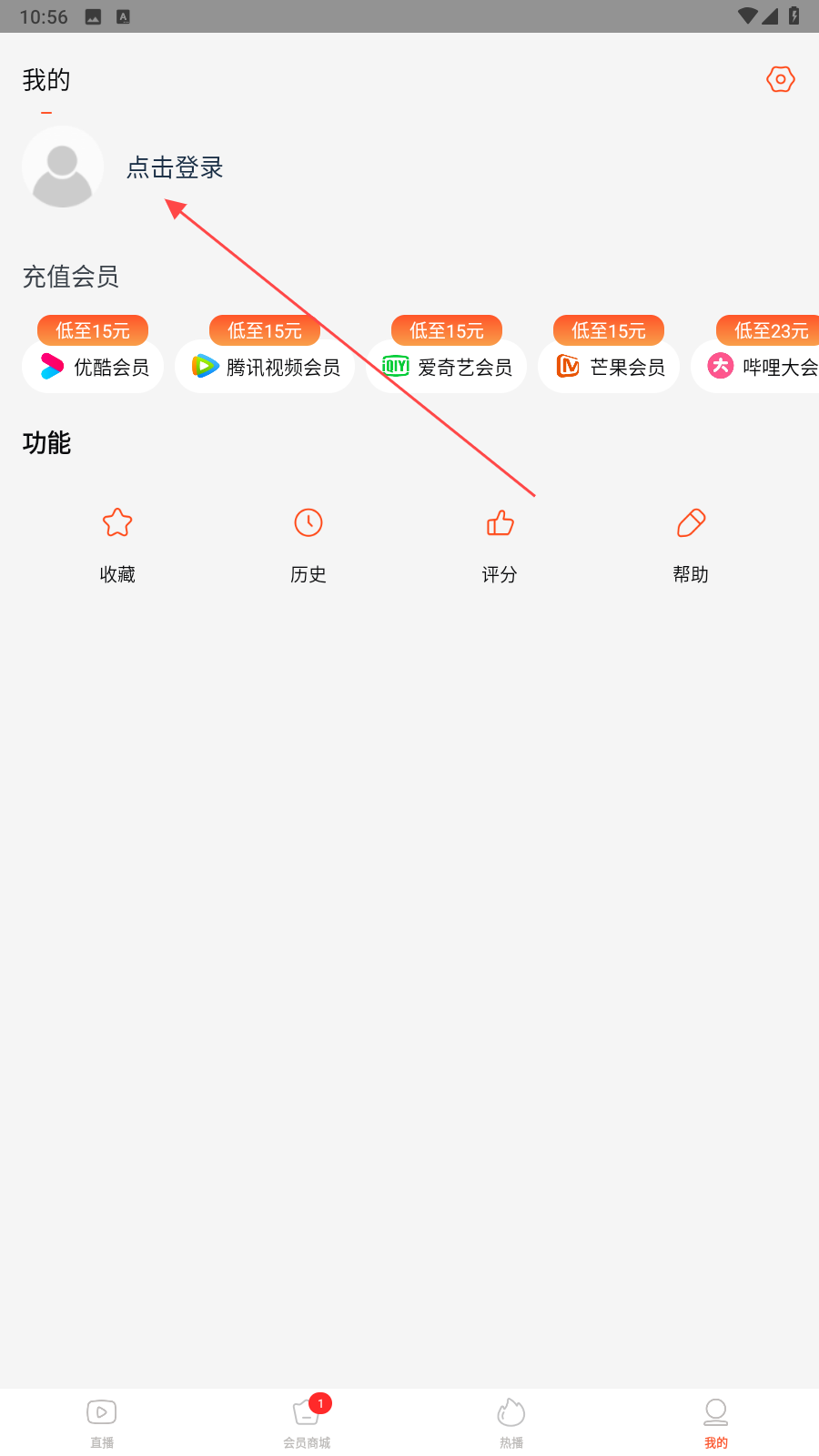Tap 点击登录 to log in
The height and width of the screenshot is (1456, 819).
pyautogui.click(x=175, y=167)
